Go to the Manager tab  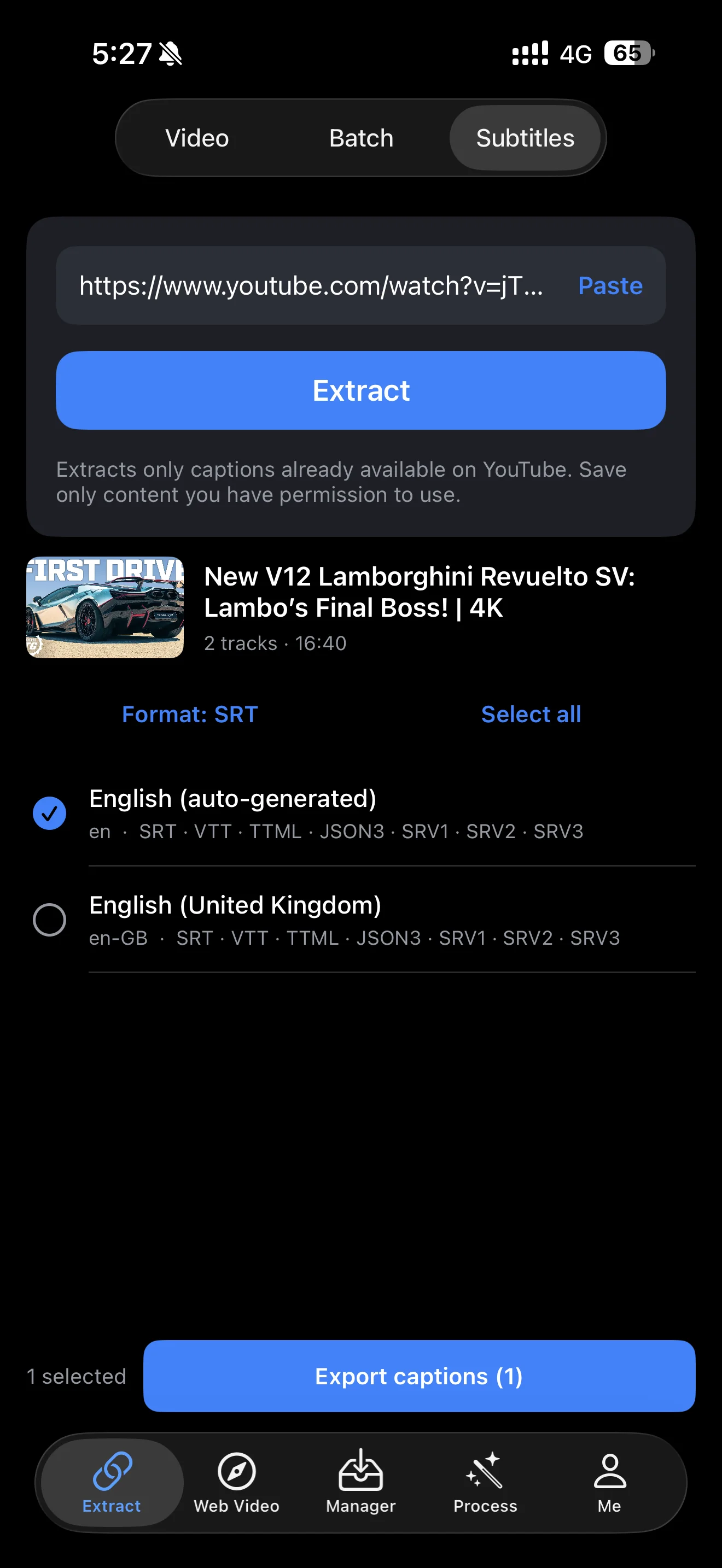tap(361, 1483)
